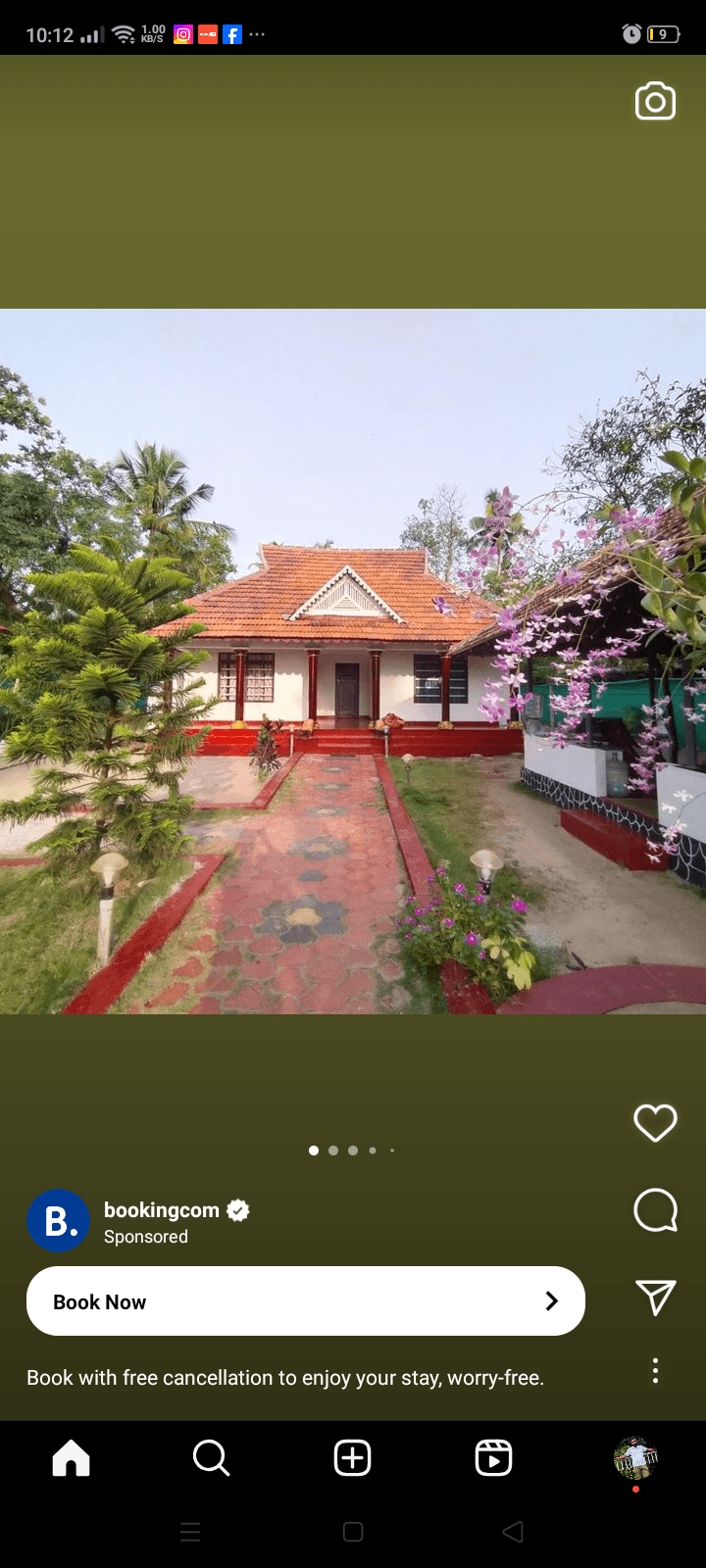Share the bookingcom post via send icon
This screenshot has width=706, height=1568.
point(655,1298)
